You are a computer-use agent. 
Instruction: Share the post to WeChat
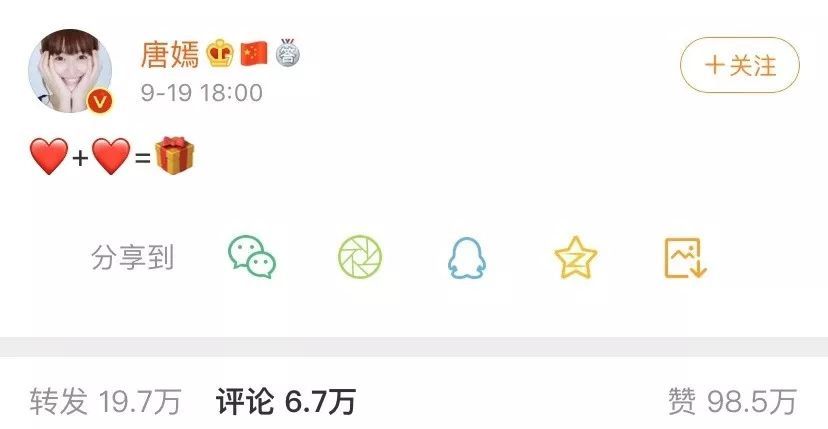[x=252, y=258]
